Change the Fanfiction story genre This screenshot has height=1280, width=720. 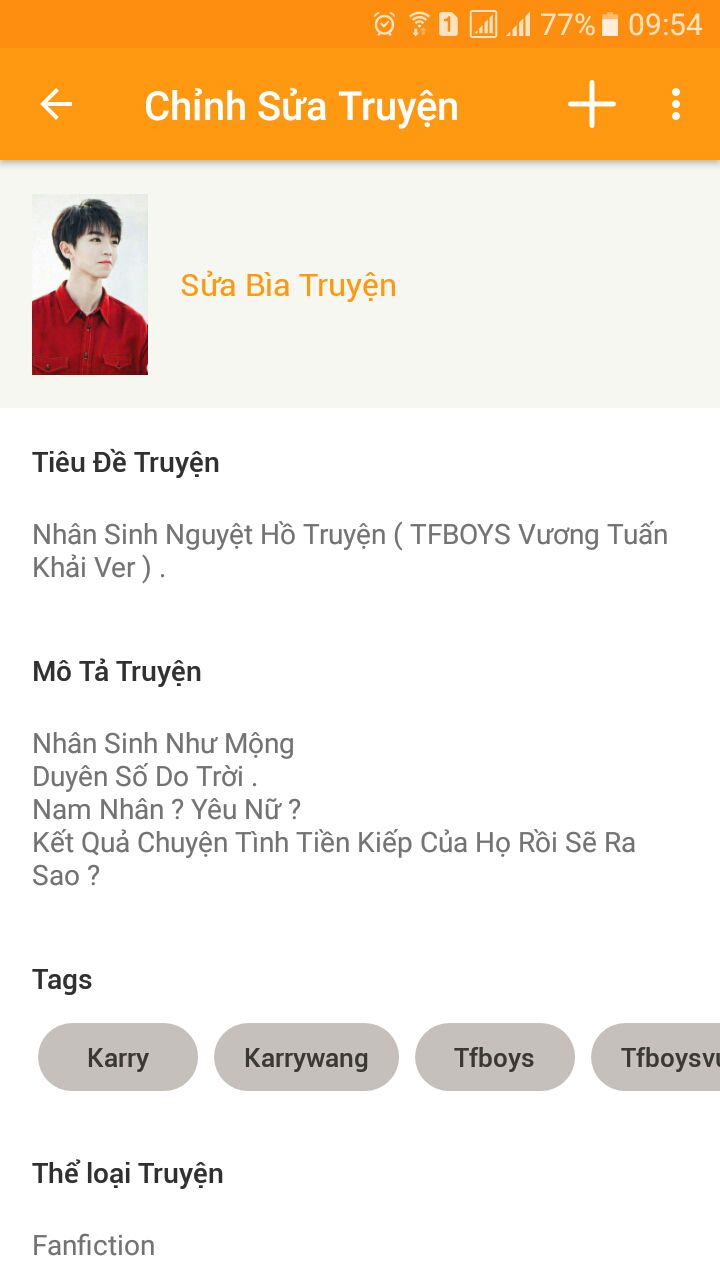94,1245
